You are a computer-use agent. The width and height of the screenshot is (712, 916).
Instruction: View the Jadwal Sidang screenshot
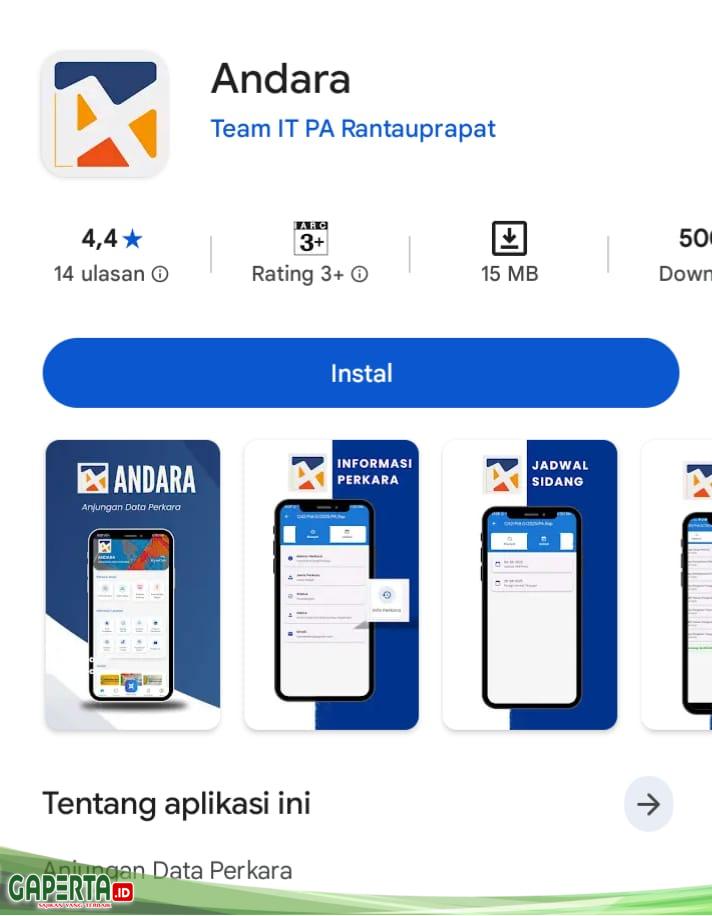[x=530, y=584]
